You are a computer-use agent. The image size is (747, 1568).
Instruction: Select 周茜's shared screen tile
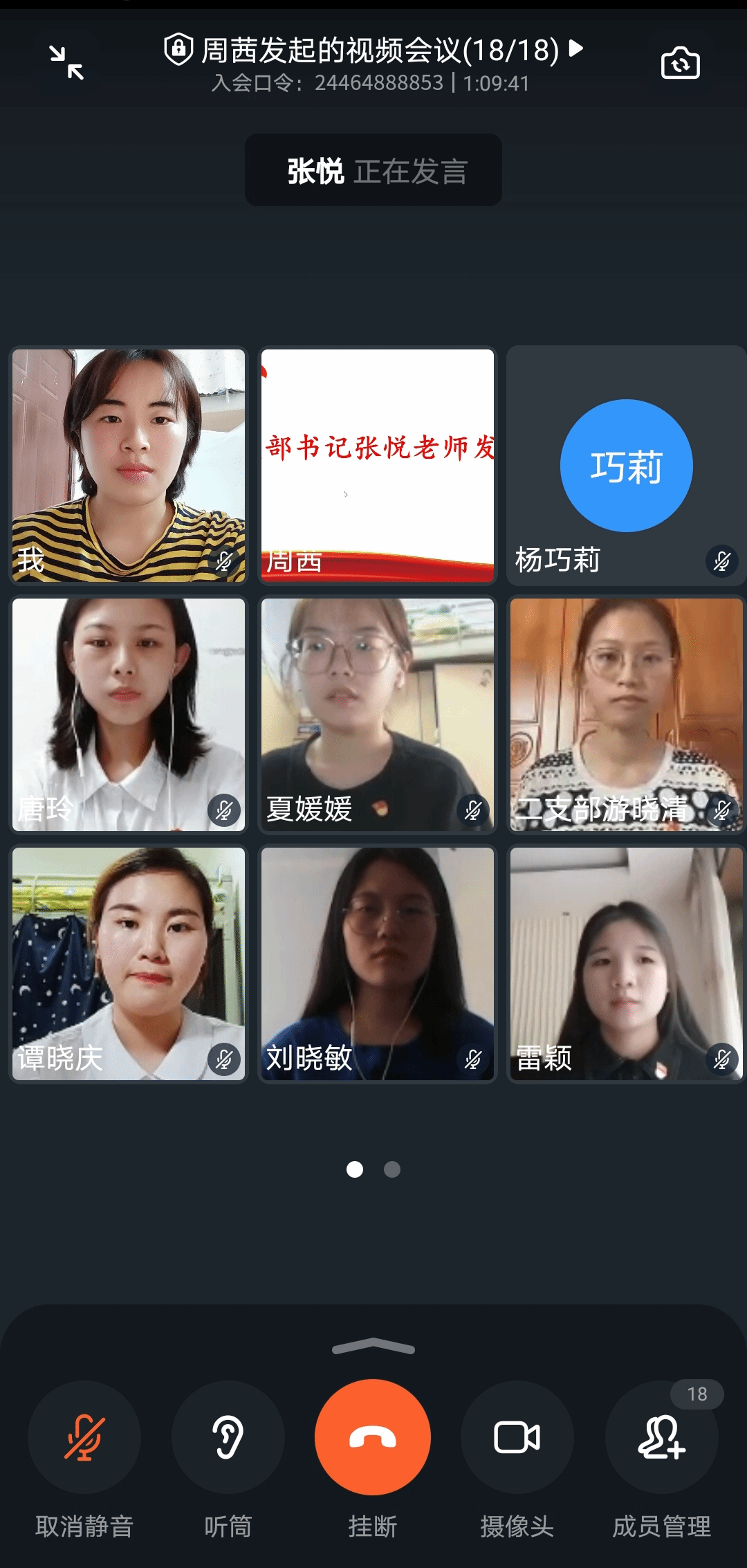click(378, 465)
